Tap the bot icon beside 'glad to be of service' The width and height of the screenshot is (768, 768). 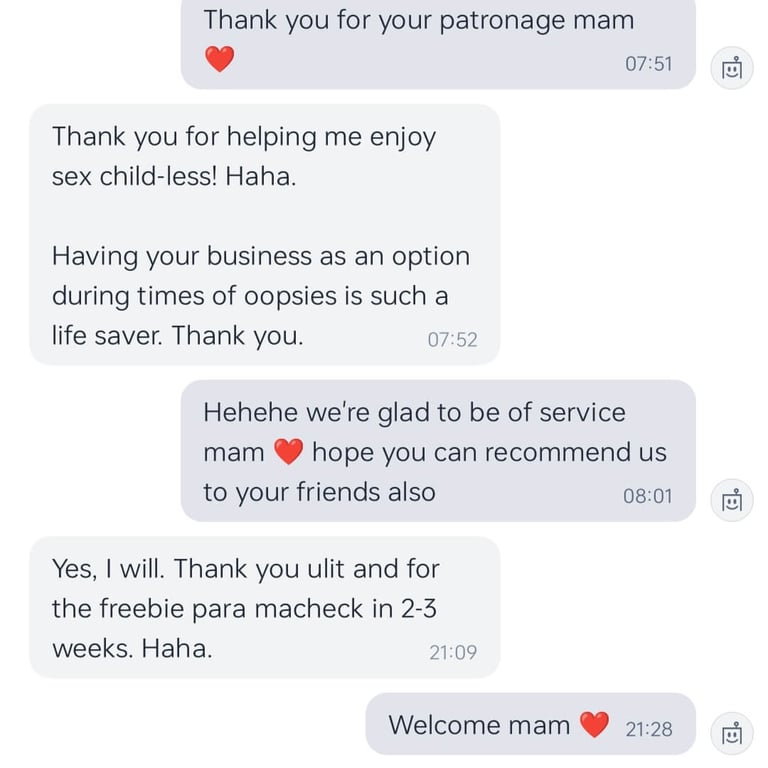click(732, 500)
